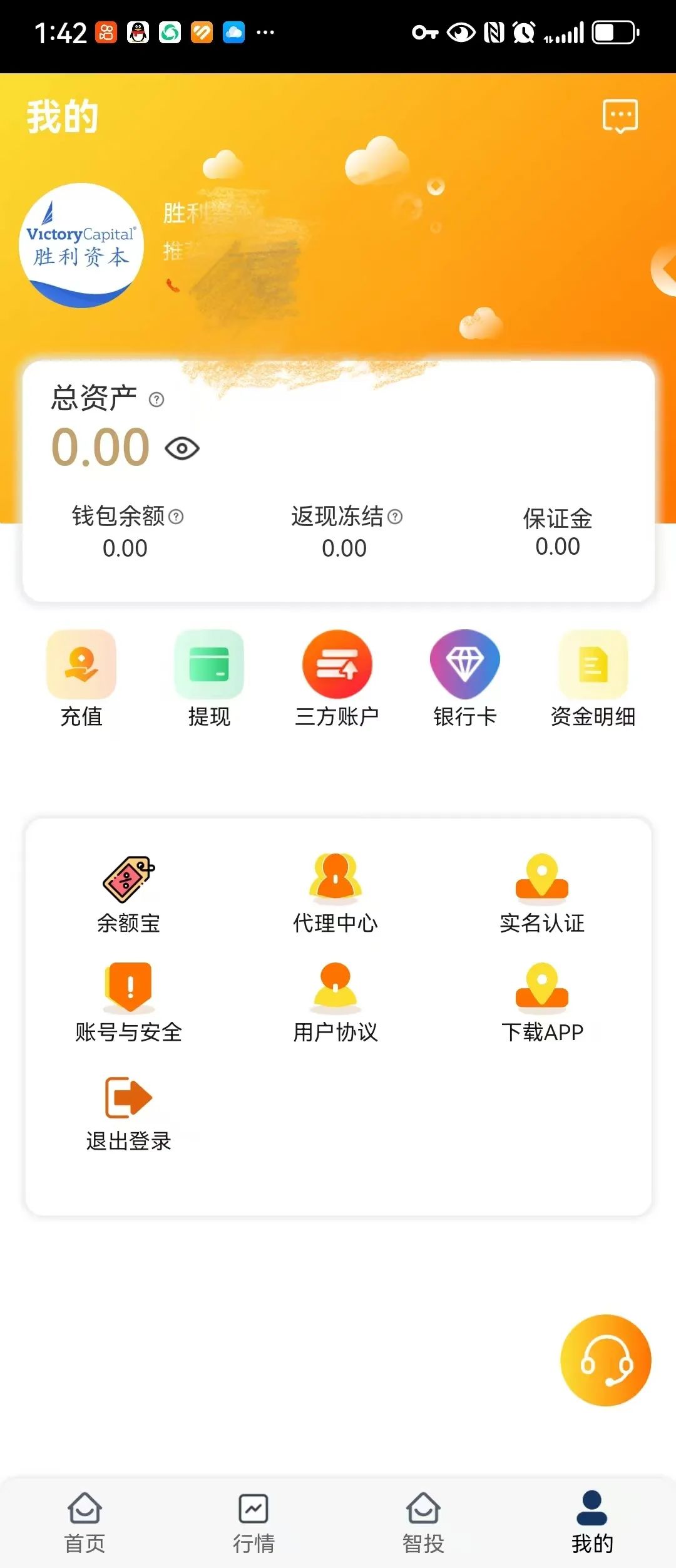
Task: Open the floating customer service button
Action: click(605, 1360)
